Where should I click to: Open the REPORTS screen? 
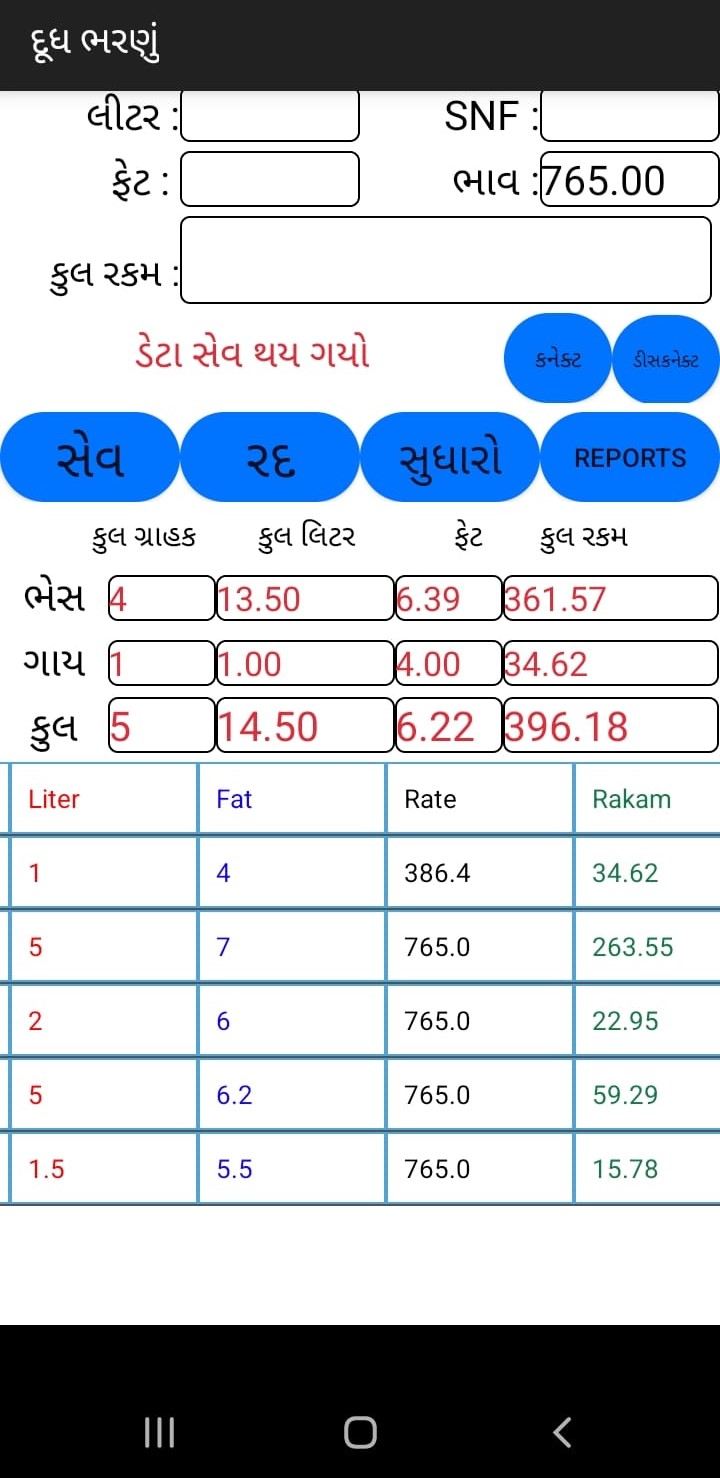pos(630,458)
